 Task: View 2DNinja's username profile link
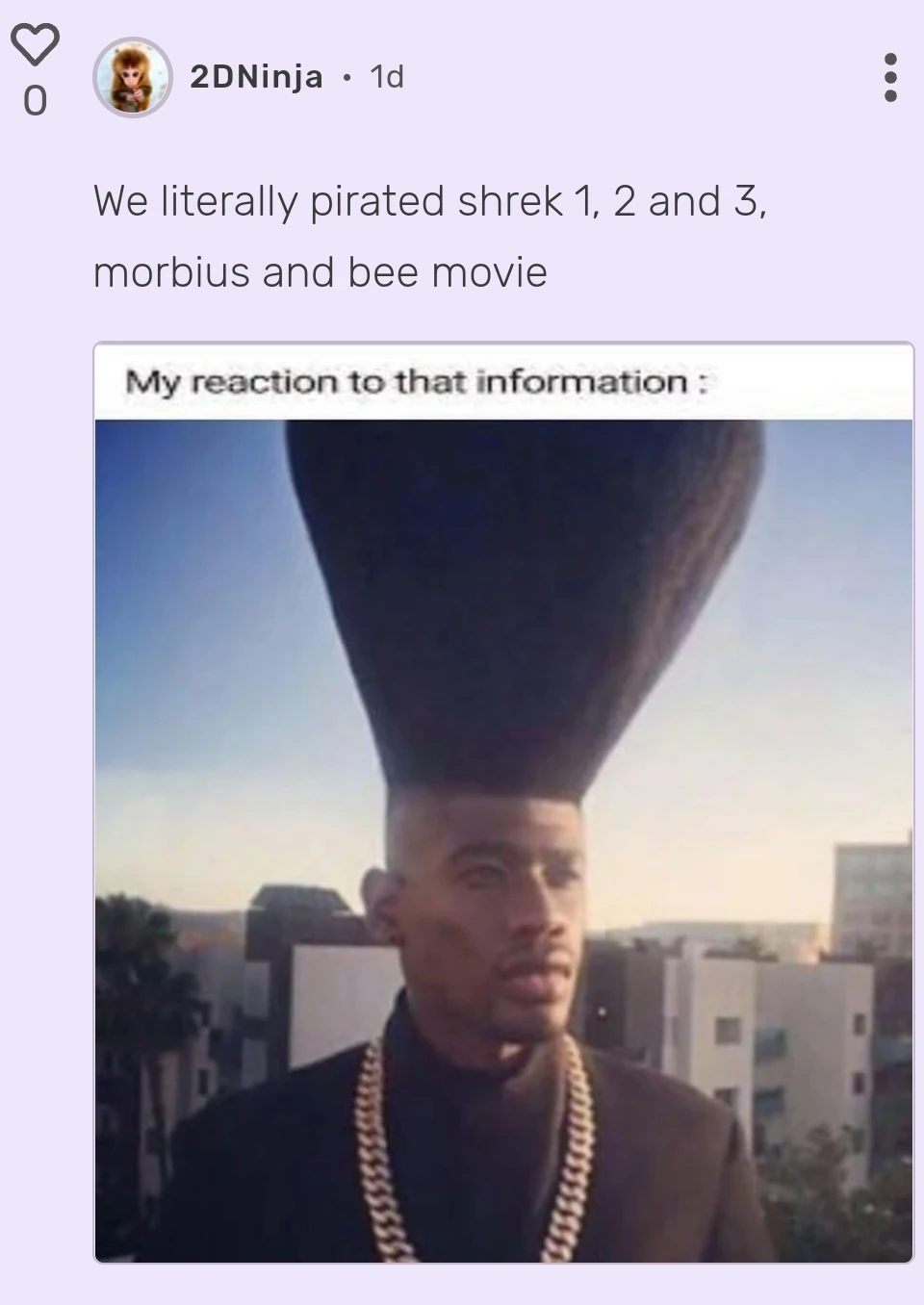pos(256,77)
